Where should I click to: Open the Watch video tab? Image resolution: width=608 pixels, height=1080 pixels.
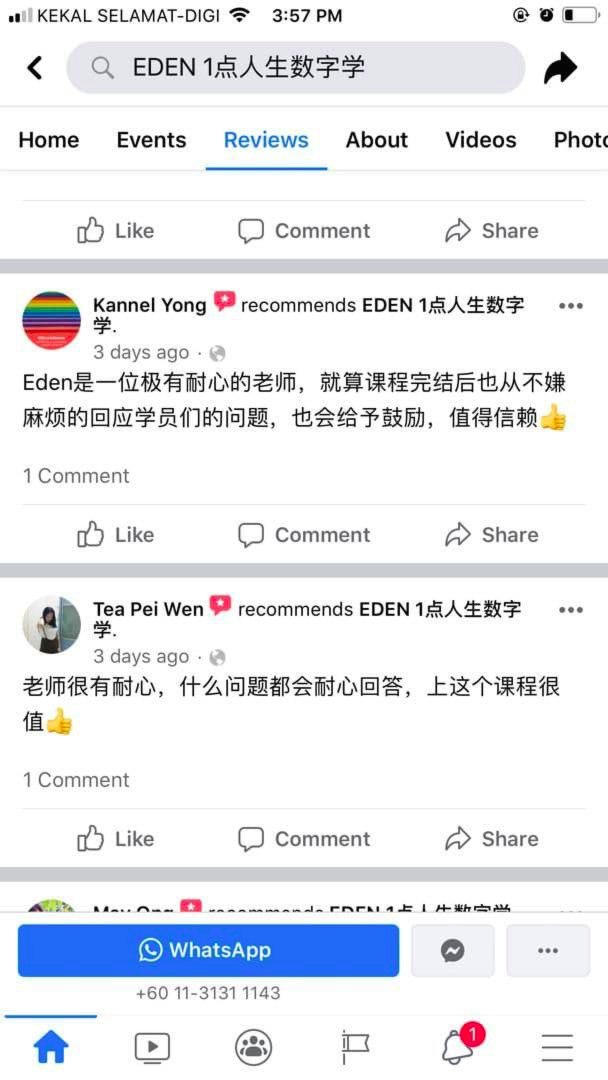(152, 1048)
